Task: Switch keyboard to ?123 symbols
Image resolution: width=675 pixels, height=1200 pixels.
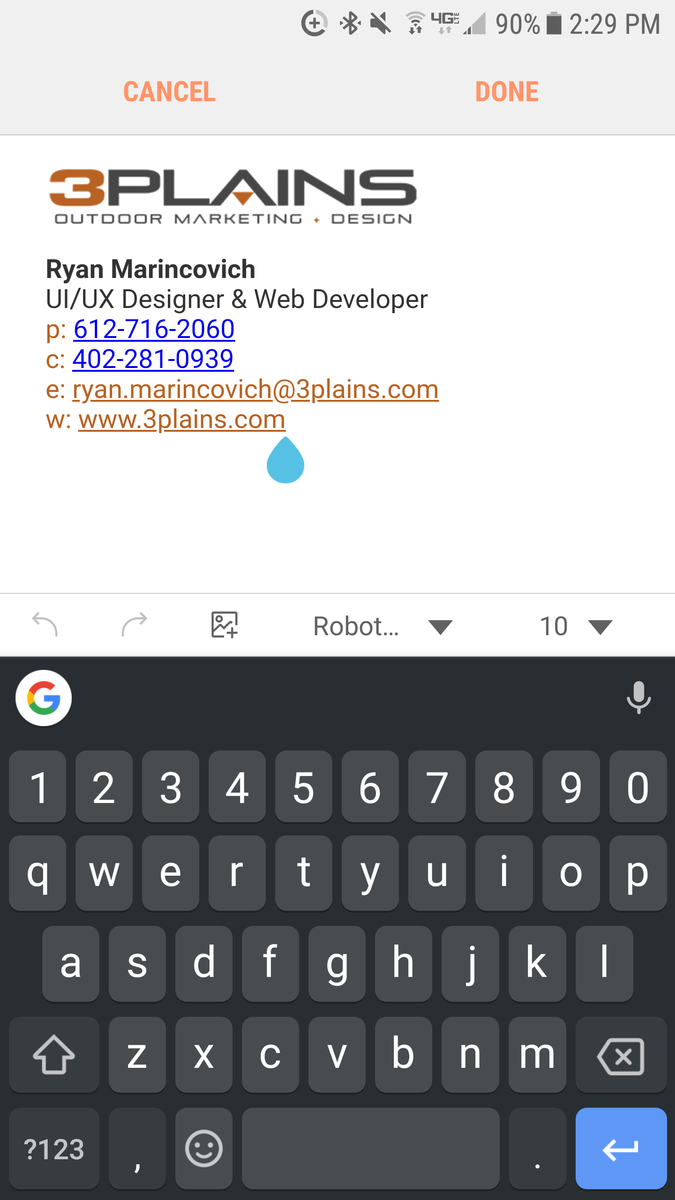Action: (x=54, y=1148)
